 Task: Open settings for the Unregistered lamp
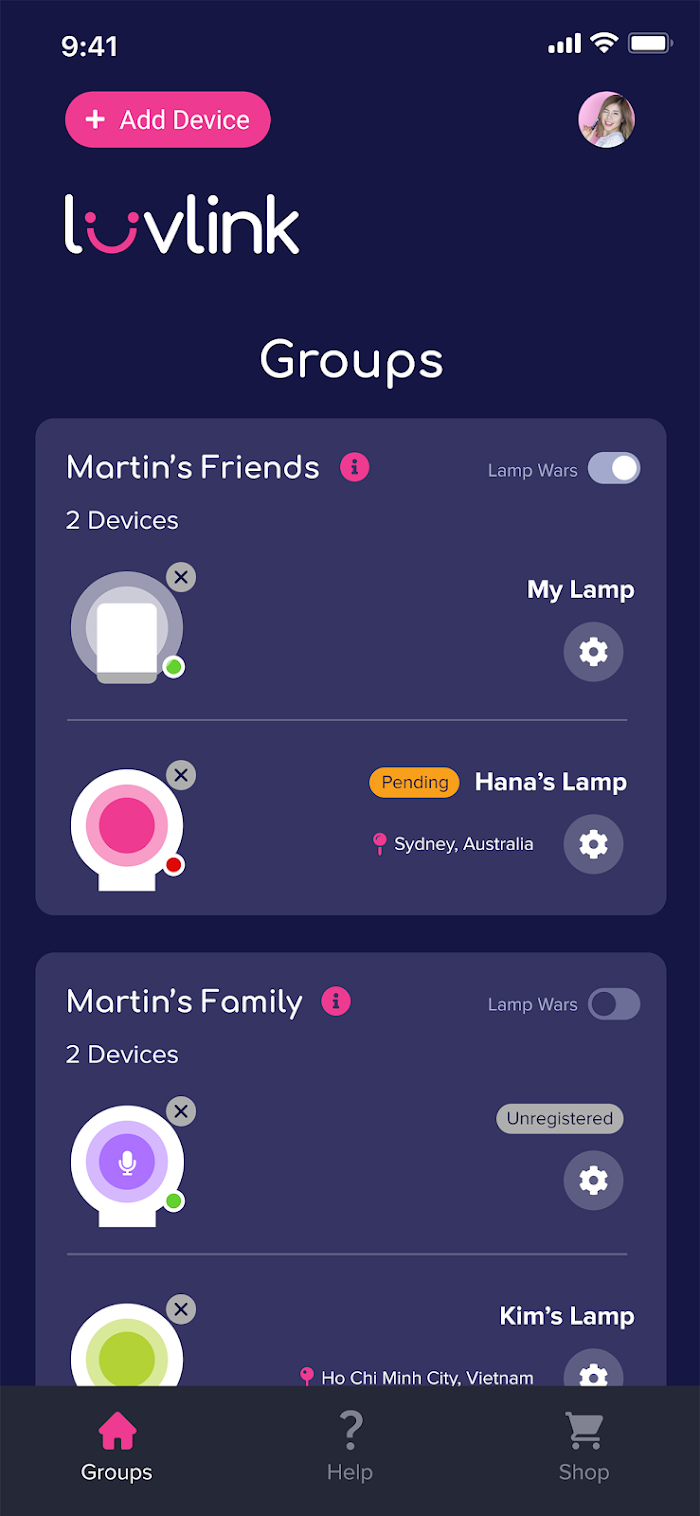tap(593, 1180)
